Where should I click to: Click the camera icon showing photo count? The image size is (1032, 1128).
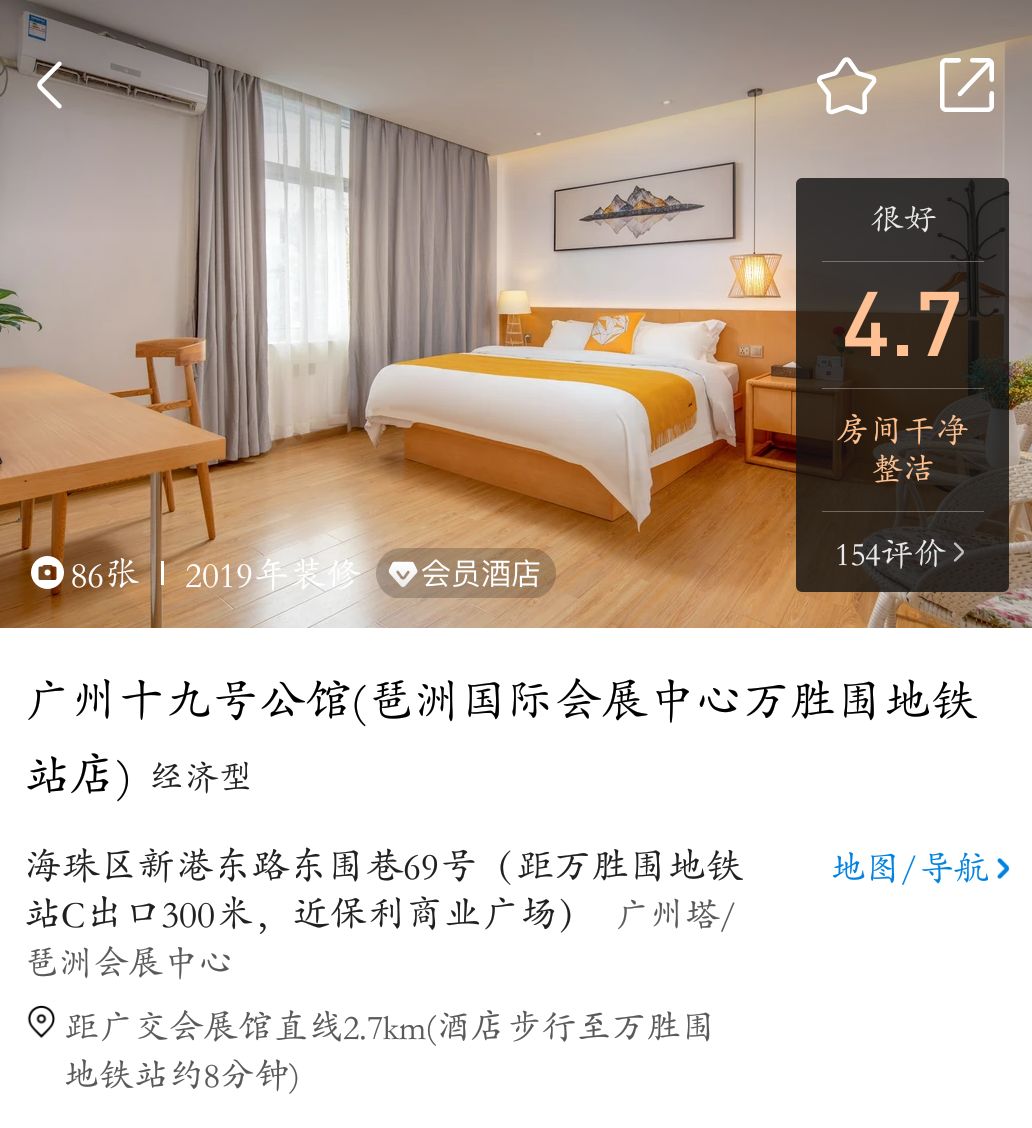point(47,574)
